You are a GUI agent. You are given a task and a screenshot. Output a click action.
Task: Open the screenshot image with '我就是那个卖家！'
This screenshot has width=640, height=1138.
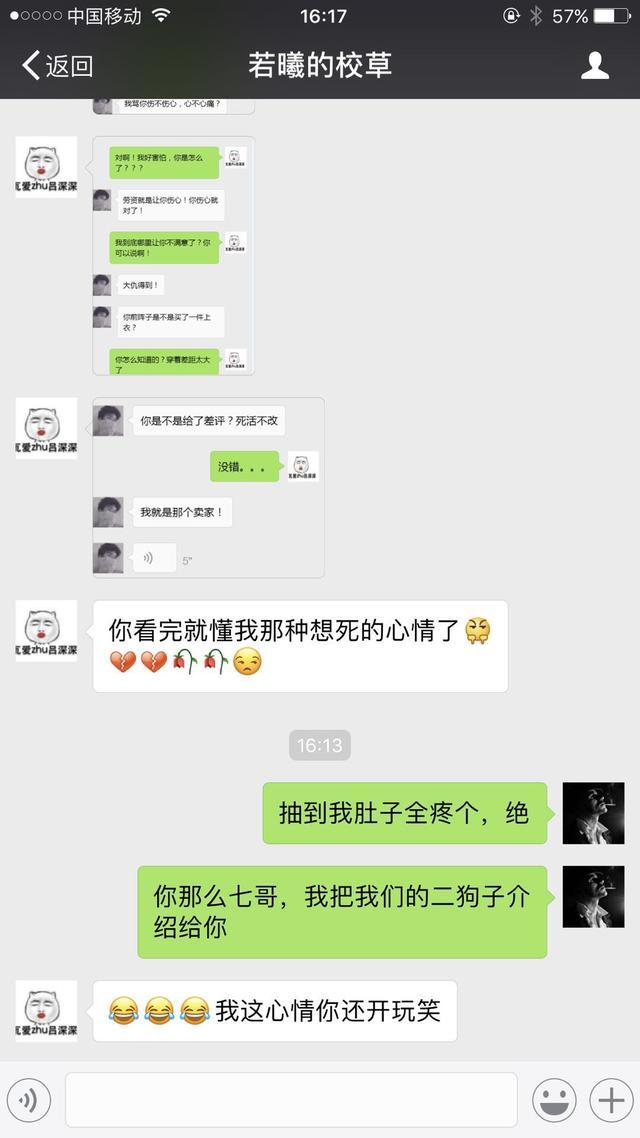(208, 487)
